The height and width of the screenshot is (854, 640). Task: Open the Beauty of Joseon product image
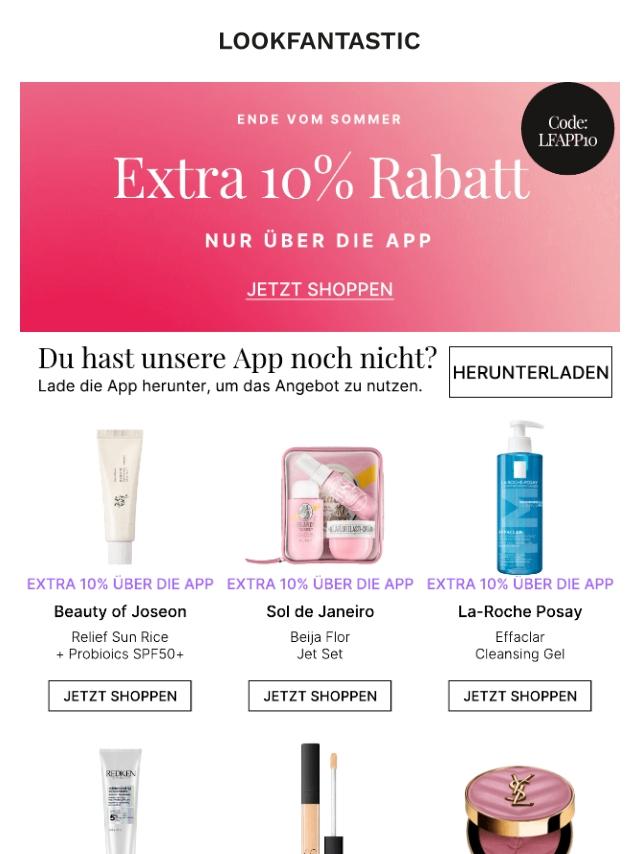point(120,495)
